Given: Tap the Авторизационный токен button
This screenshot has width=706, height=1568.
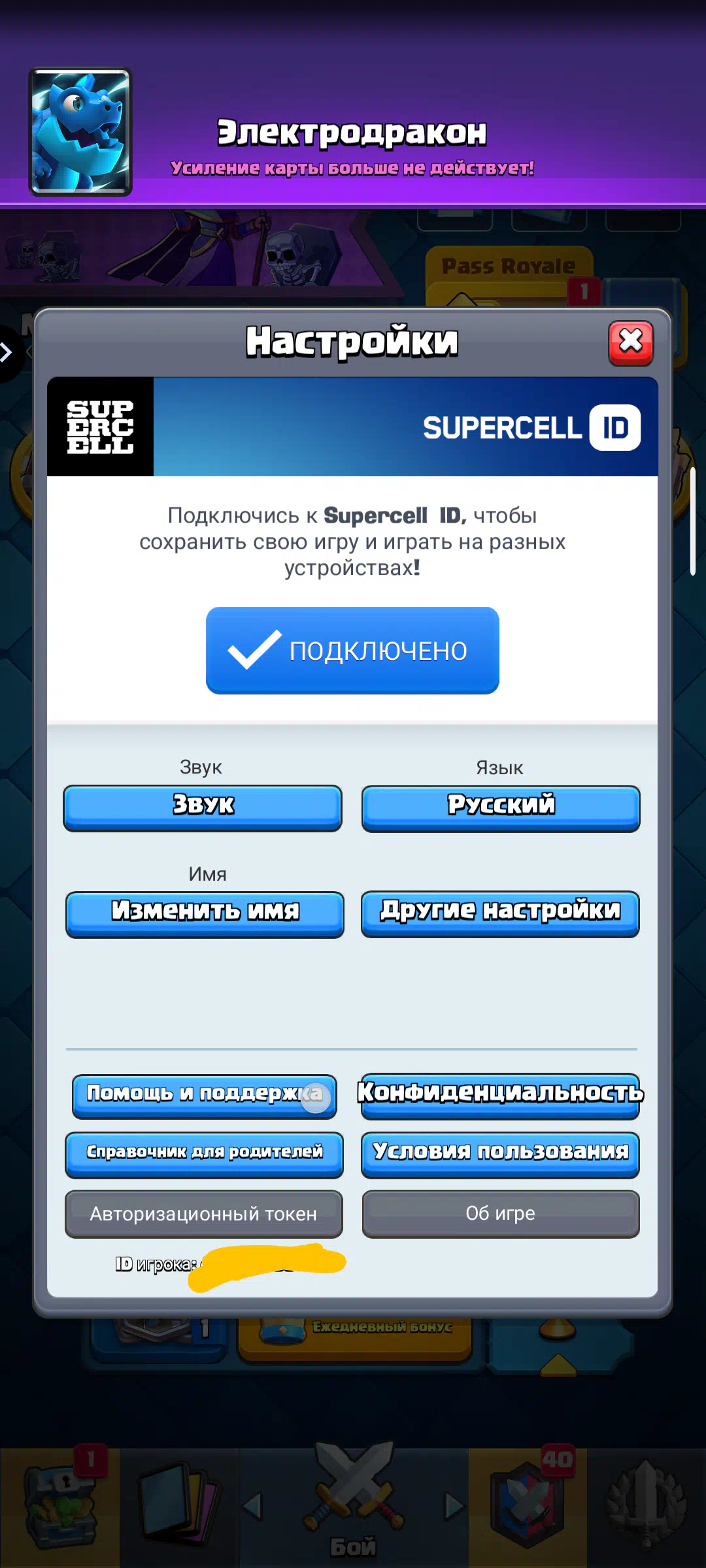Looking at the screenshot, I should [x=204, y=1214].
